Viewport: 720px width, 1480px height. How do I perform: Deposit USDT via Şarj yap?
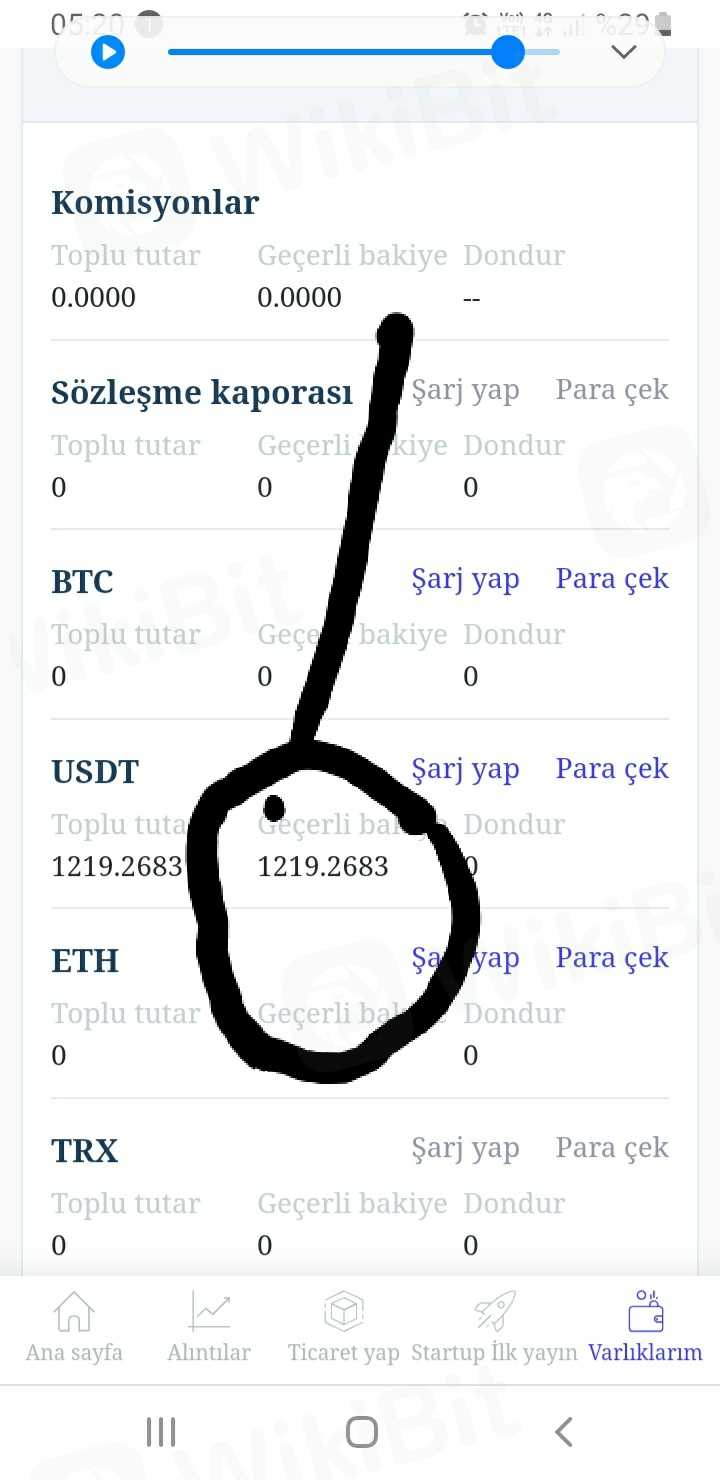[465, 769]
